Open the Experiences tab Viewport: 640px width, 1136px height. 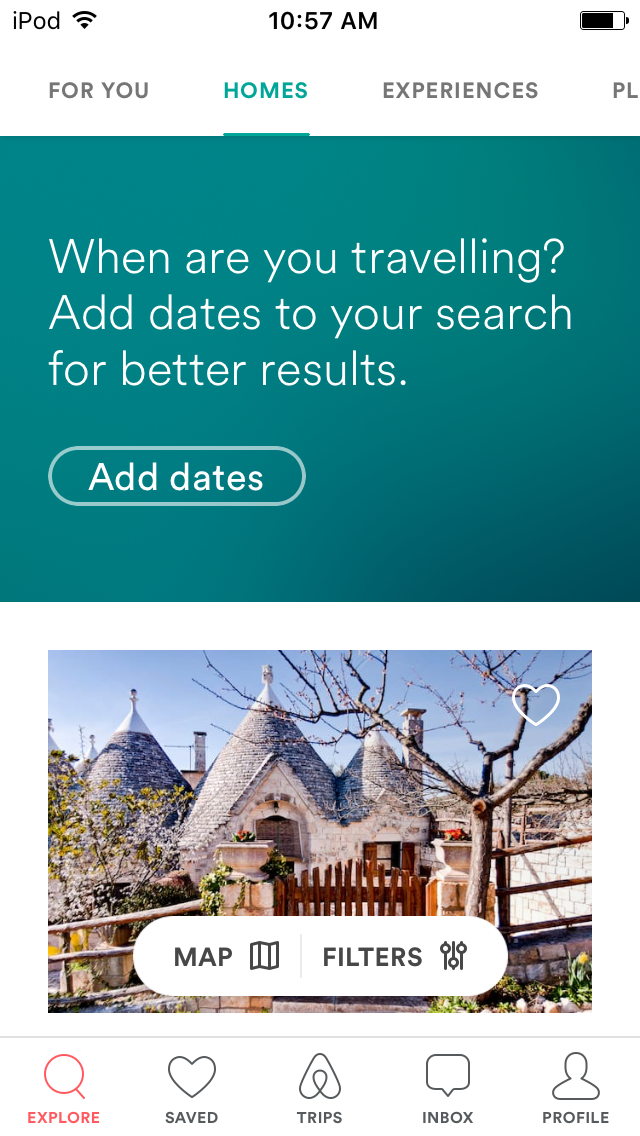[460, 91]
